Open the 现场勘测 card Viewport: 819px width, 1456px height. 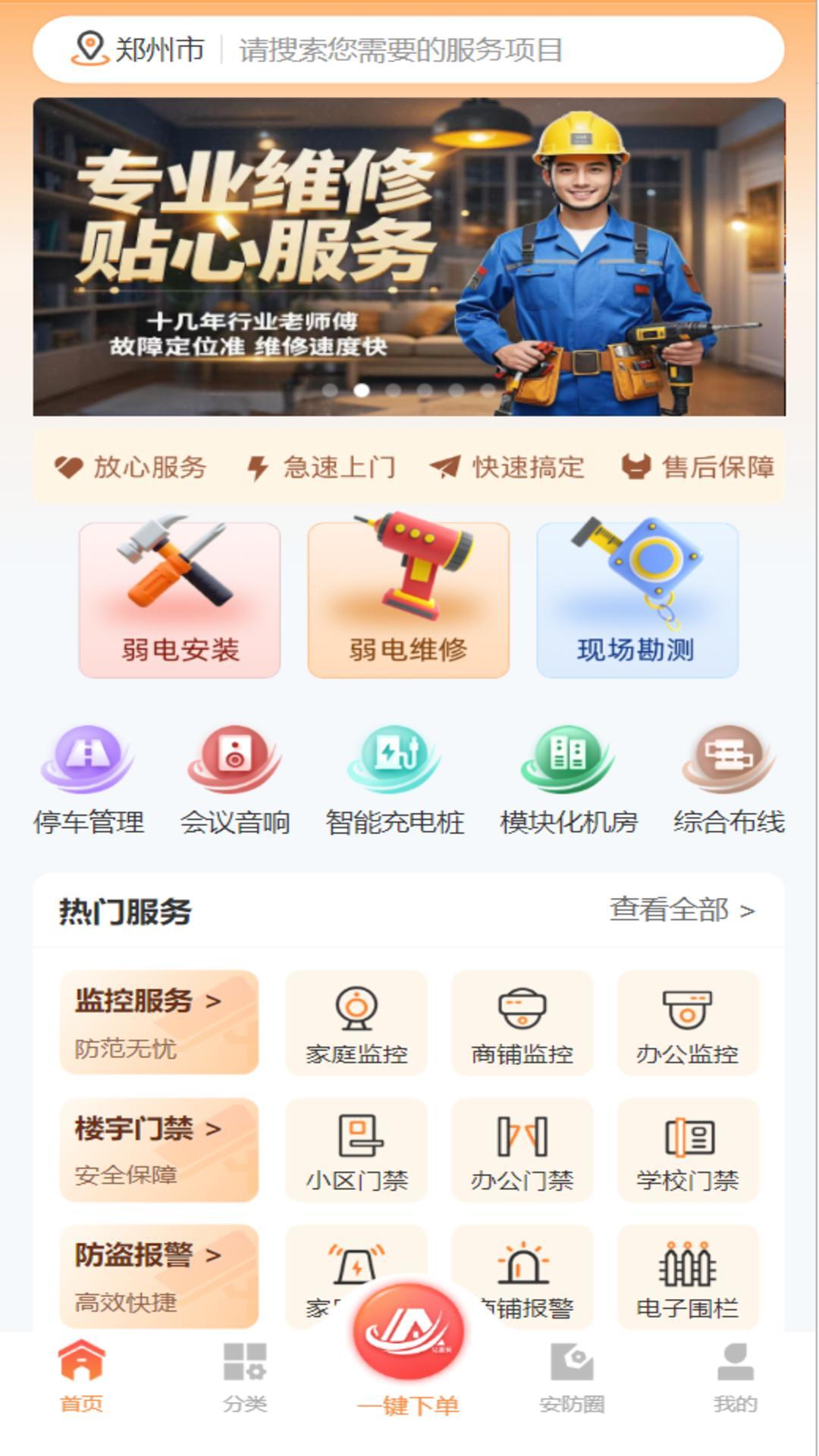click(x=637, y=600)
